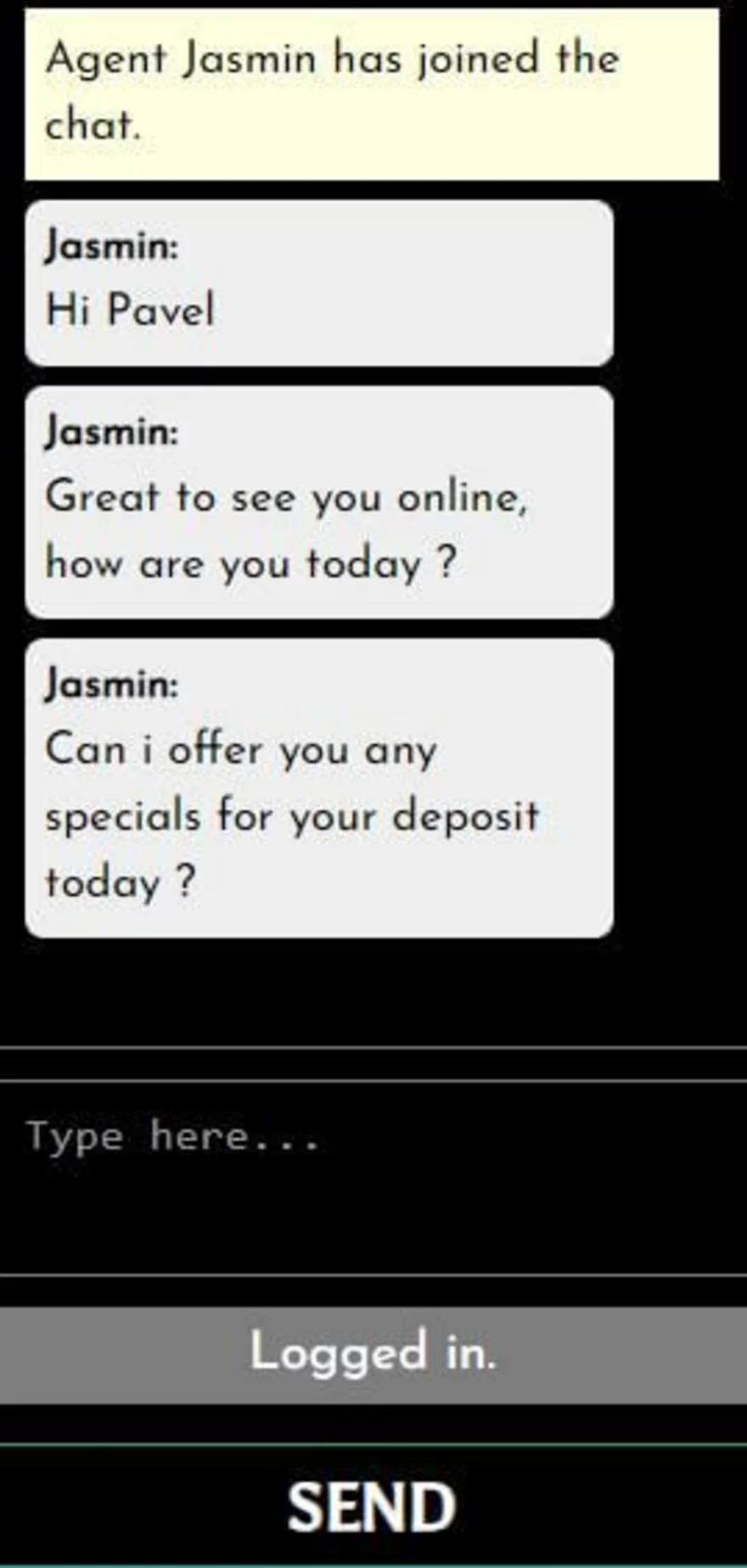Tap the 'Type here...' message field
747x1568 pixels.
(x=373, y=1177)
